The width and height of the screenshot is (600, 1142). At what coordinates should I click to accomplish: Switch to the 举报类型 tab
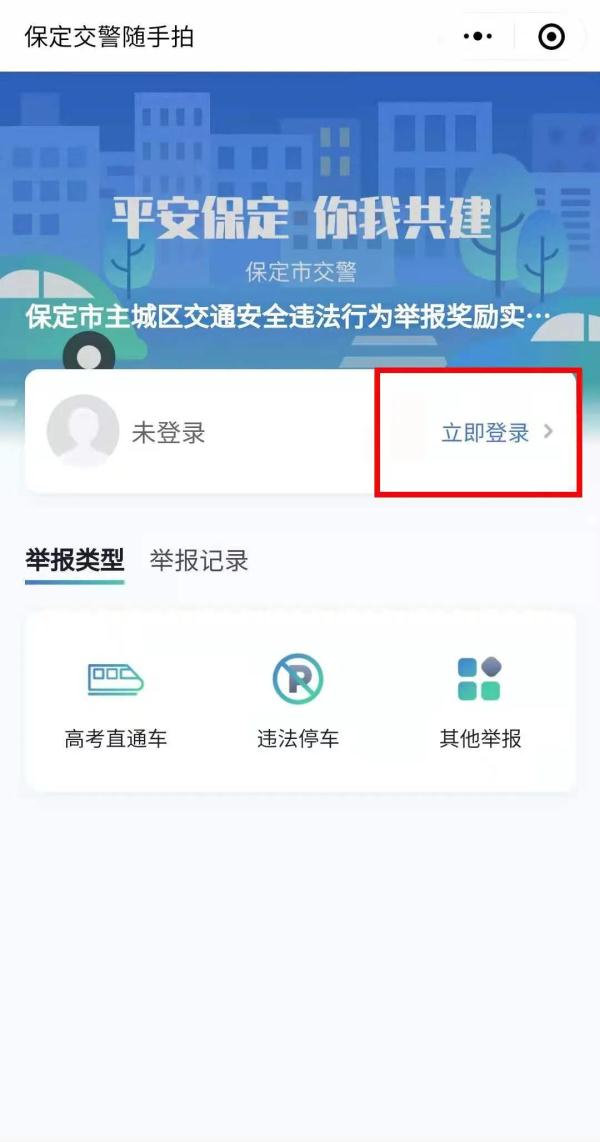coord(74,560)
